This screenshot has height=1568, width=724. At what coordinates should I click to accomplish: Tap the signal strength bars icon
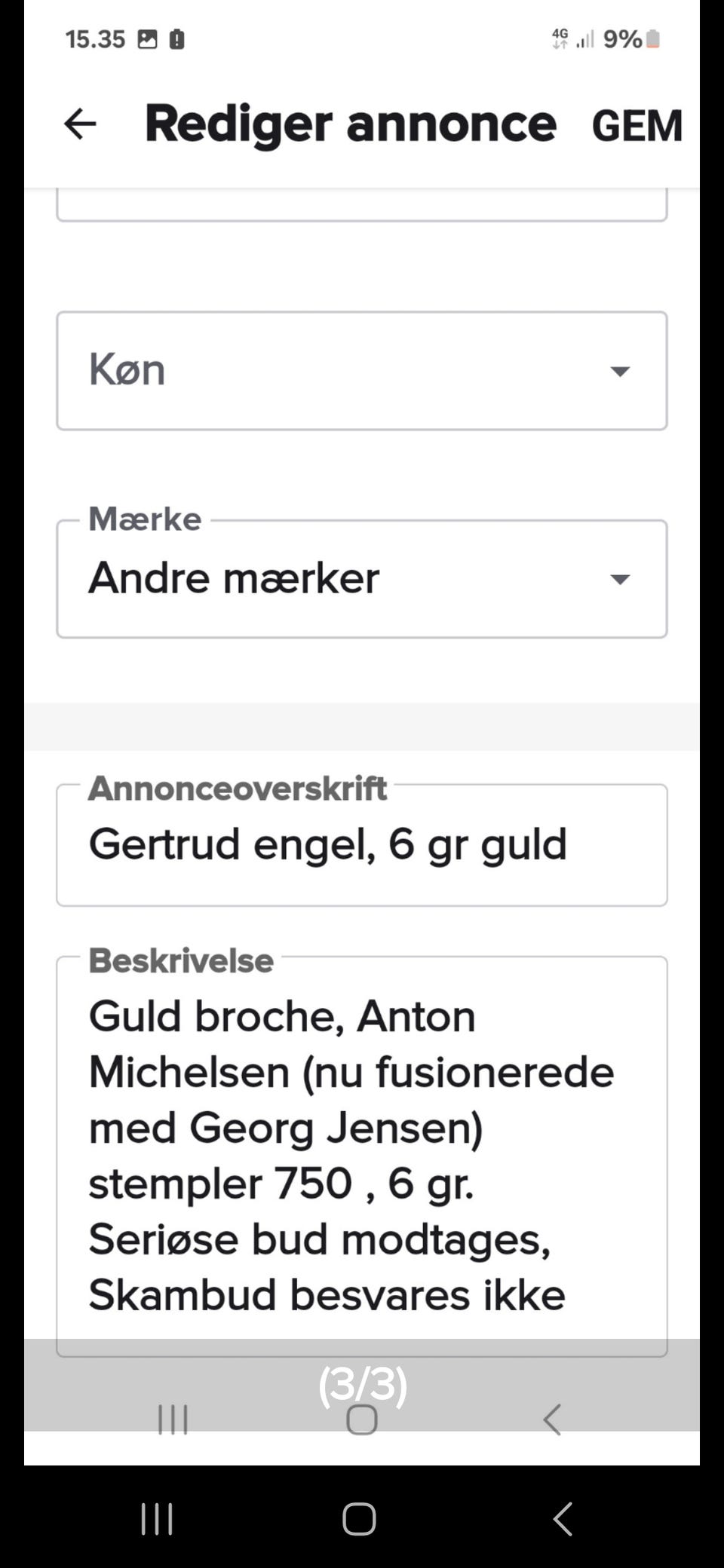(x=586, y=38)
